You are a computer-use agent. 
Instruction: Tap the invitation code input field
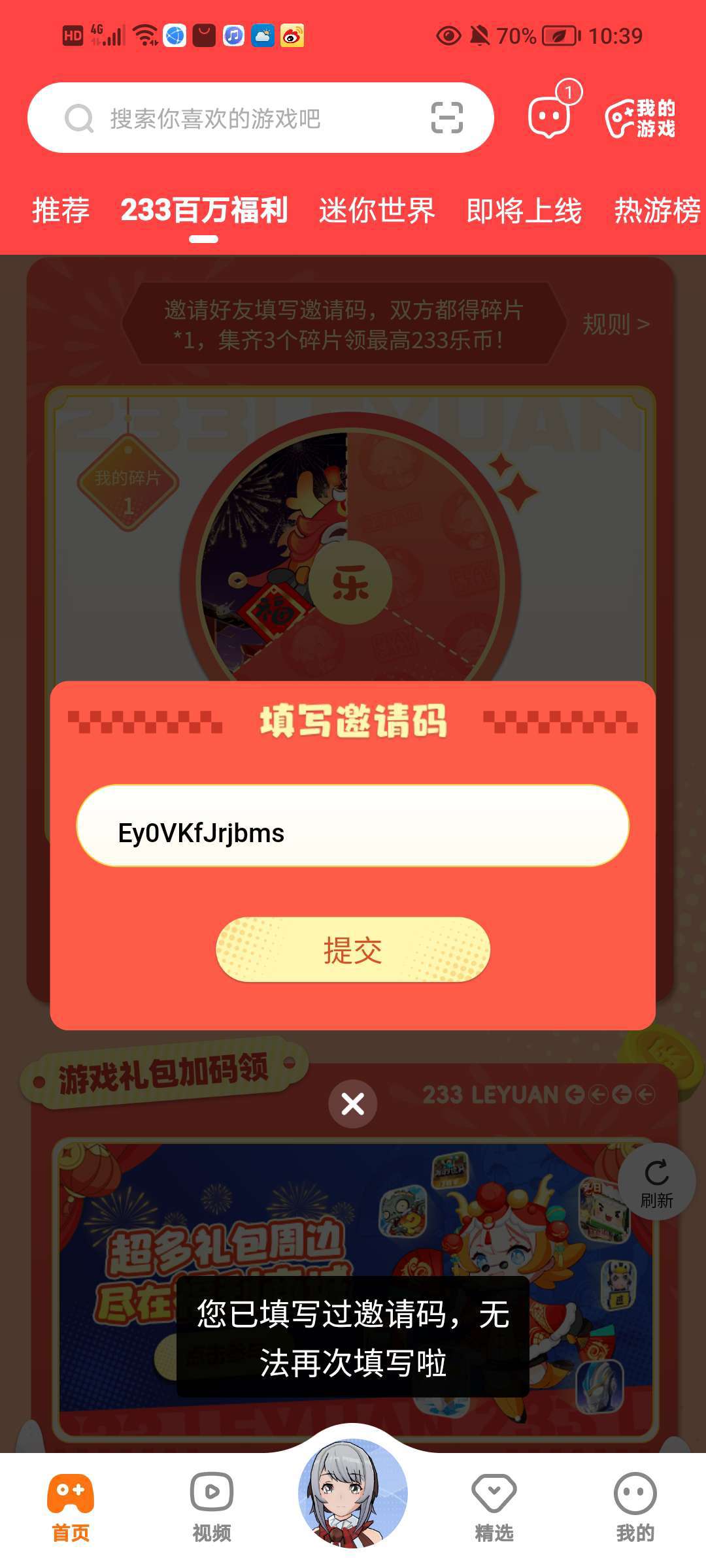pos(353,826)
